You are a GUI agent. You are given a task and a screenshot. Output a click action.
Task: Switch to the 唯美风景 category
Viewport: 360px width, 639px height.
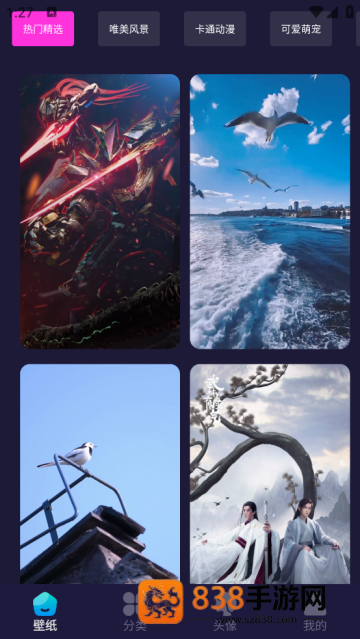coord(129,29)
